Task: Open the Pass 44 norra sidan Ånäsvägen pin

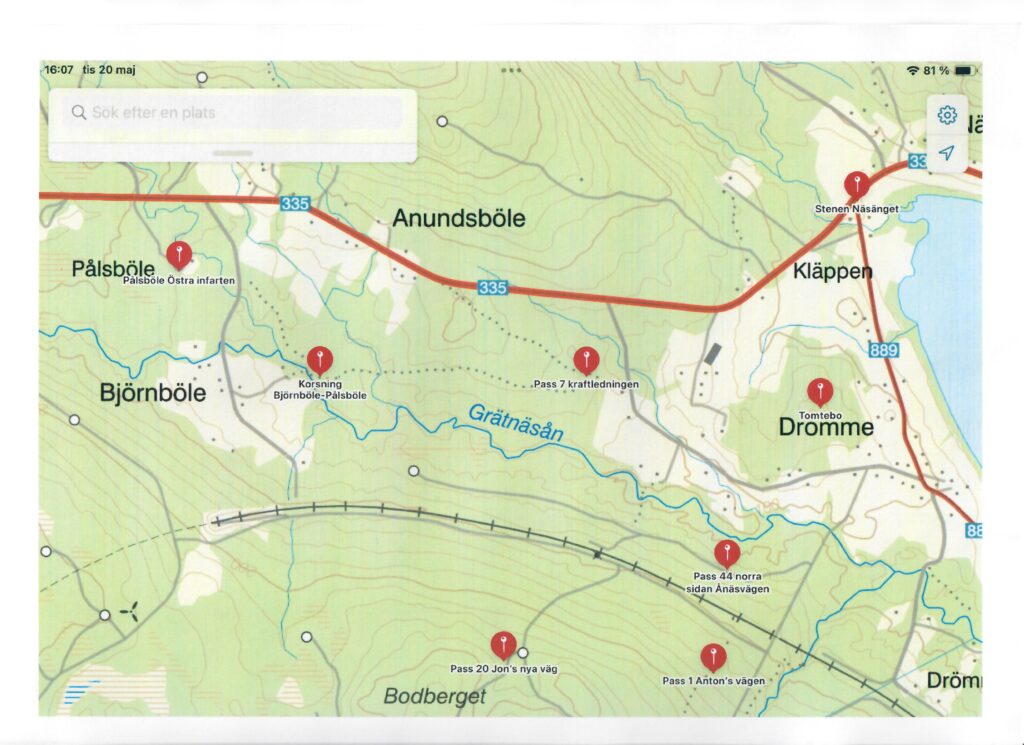Action: click(x=726, y=552)
